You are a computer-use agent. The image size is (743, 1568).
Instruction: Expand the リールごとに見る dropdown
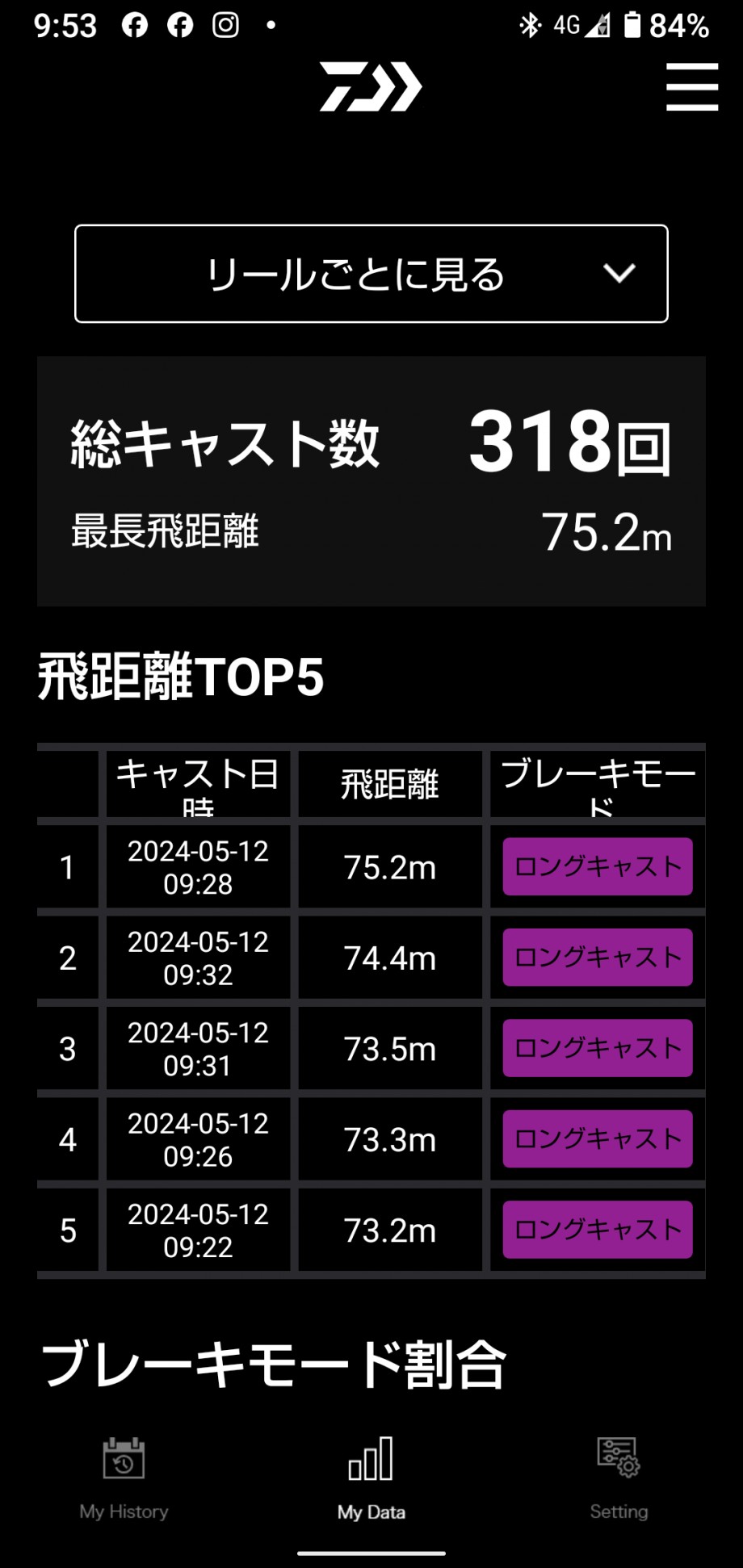[x=371, y=274]
